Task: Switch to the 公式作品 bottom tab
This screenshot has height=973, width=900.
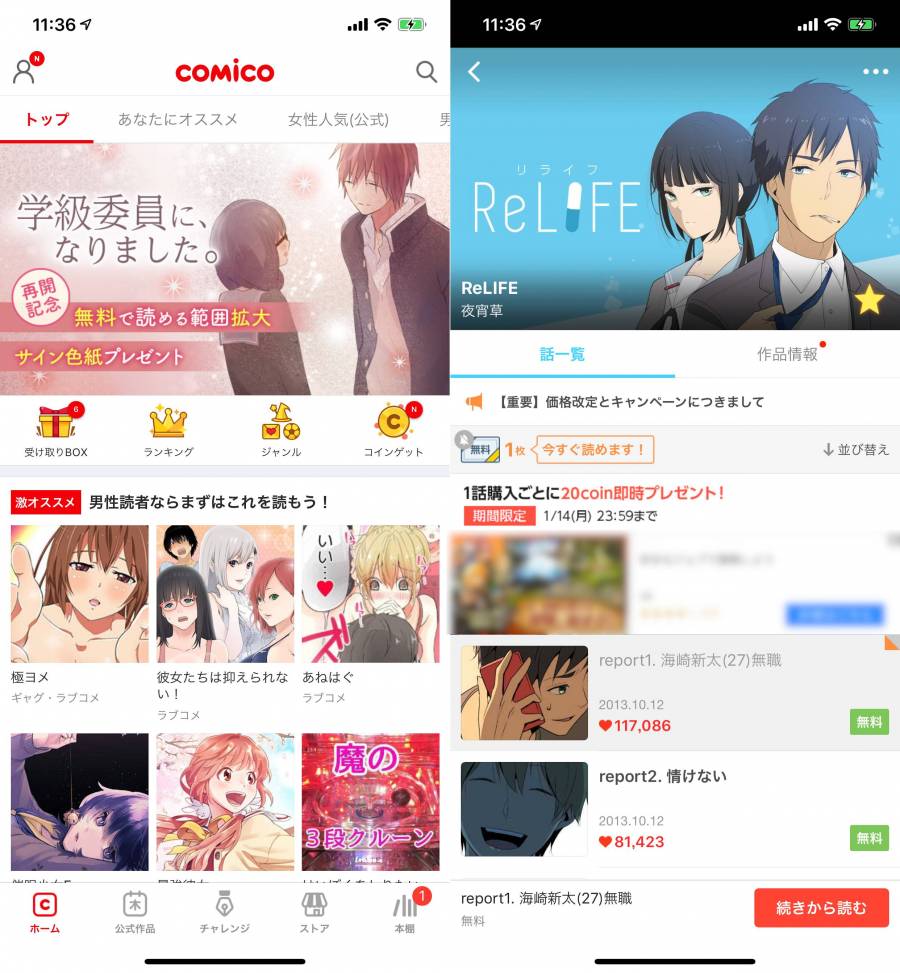Action: [x=134, y=911]
